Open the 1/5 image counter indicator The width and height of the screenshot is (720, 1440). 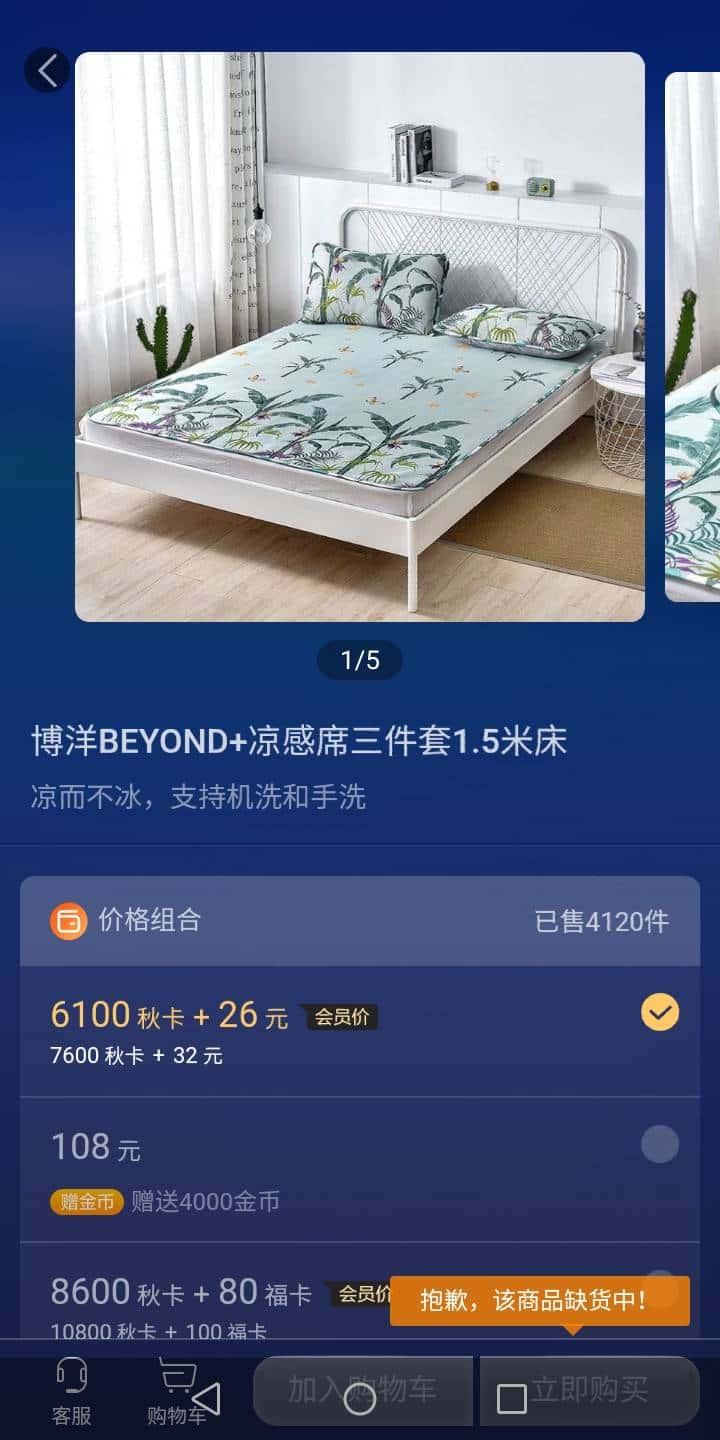click(x=360, y=660)
